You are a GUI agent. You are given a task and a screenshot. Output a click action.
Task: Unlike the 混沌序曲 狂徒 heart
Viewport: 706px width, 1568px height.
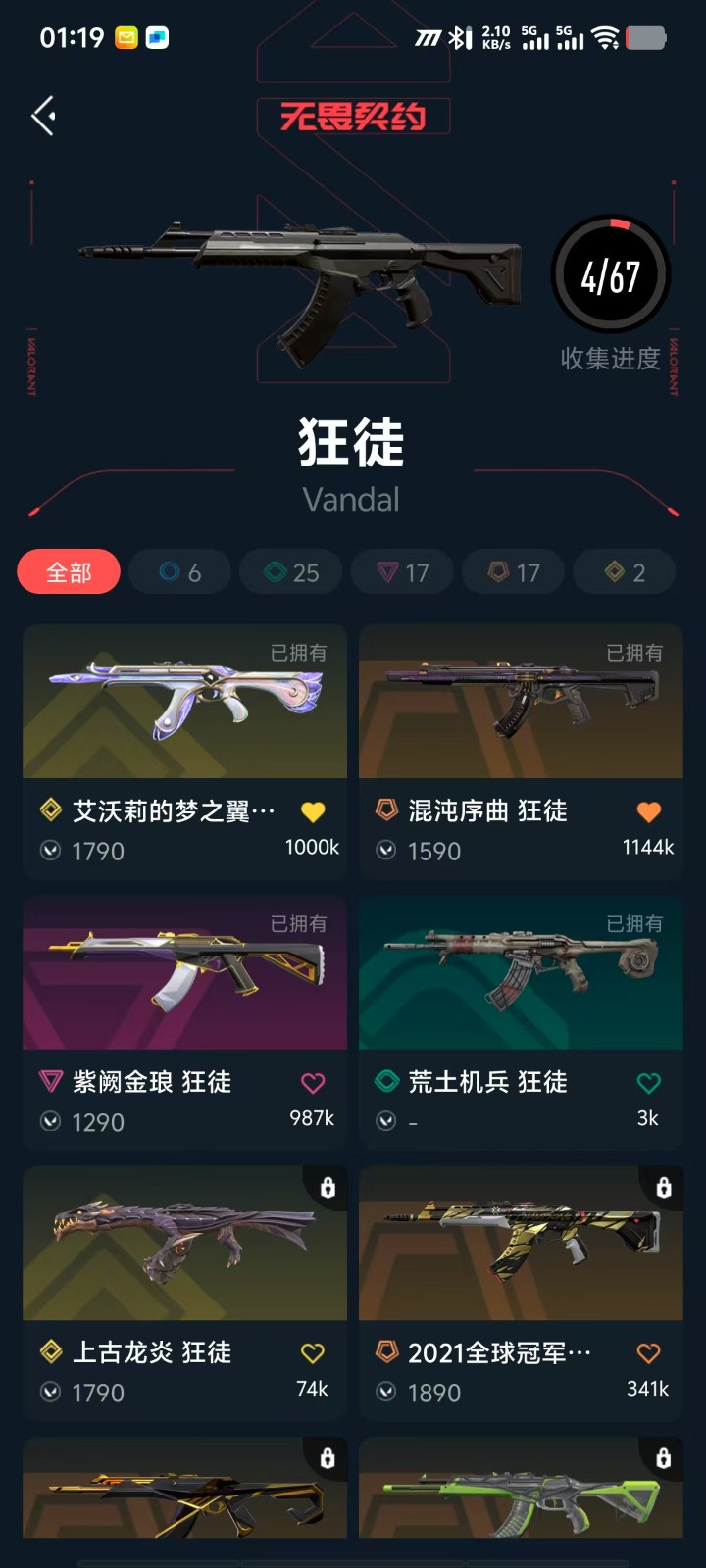[648, 811]
